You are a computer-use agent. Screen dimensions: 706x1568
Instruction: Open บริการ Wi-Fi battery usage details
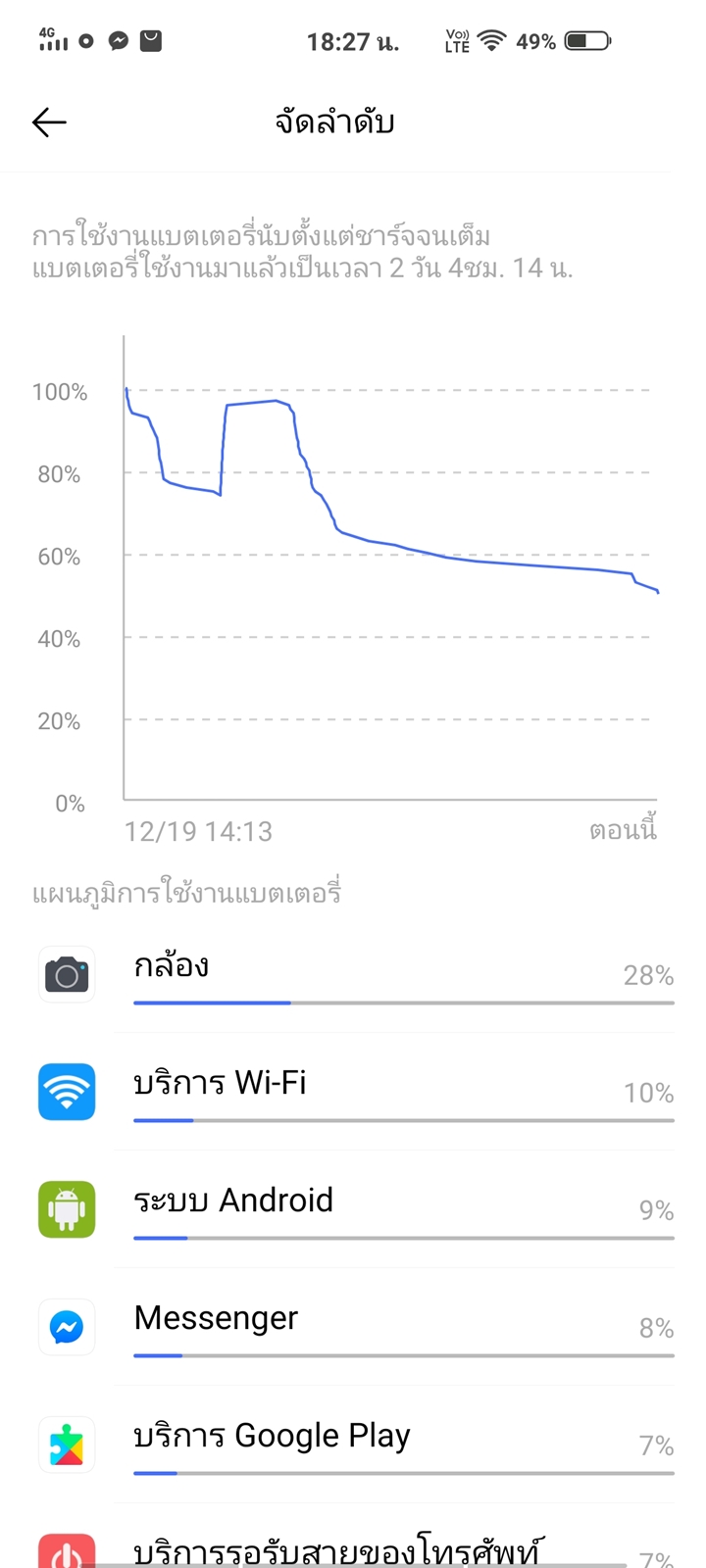pos(353,1092)
